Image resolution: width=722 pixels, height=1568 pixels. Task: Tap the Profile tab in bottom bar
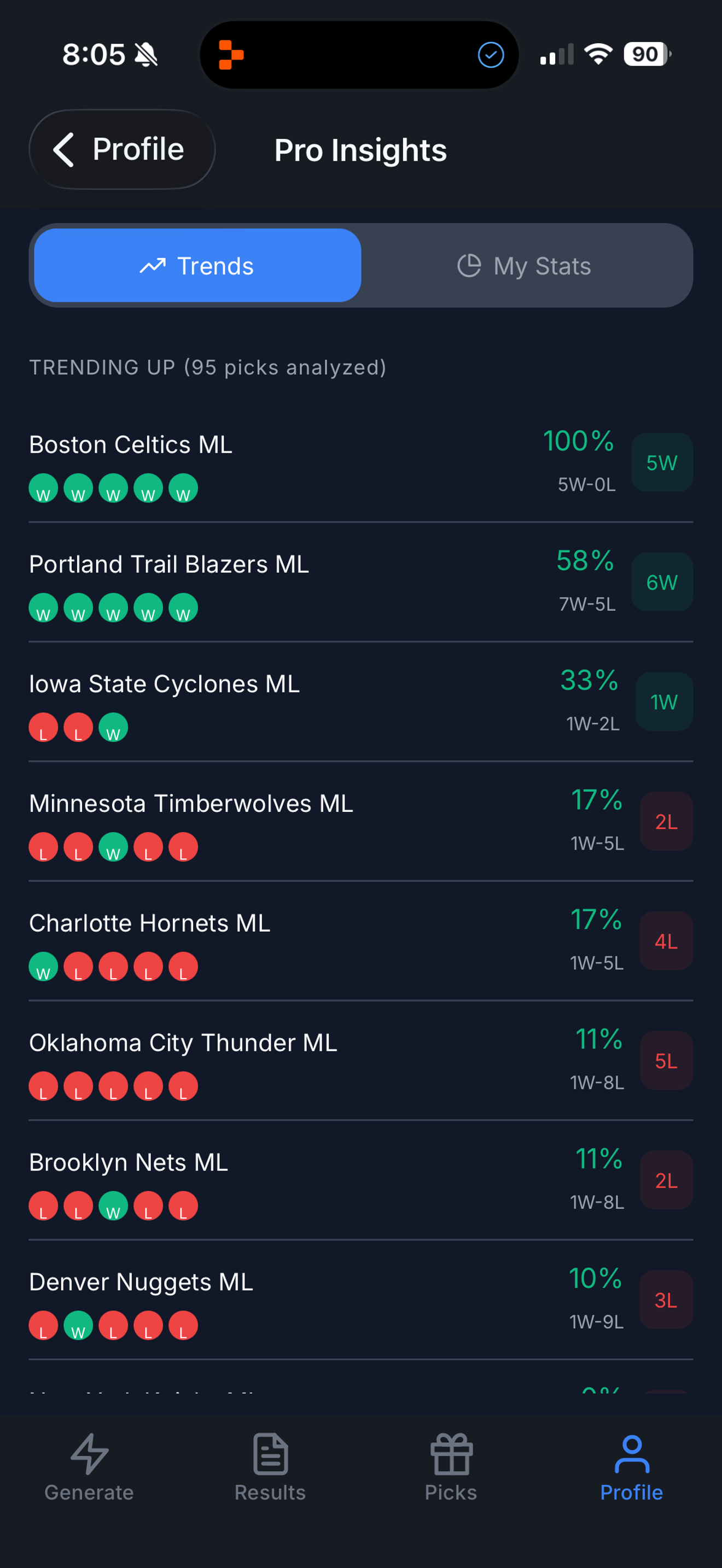tap(631, 1467)
